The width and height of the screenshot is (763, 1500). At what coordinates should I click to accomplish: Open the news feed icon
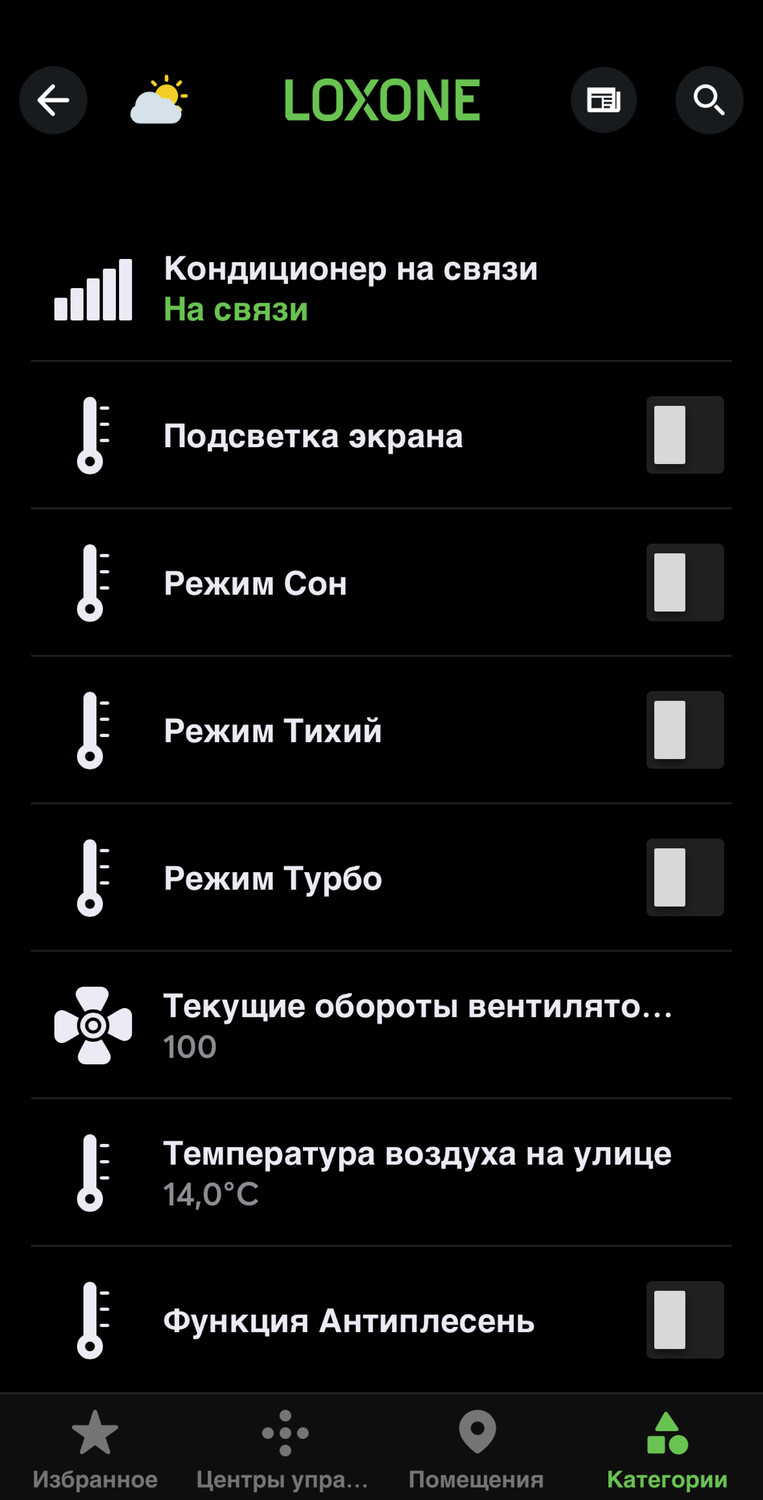pyautogui.click(x=603, y=100)
